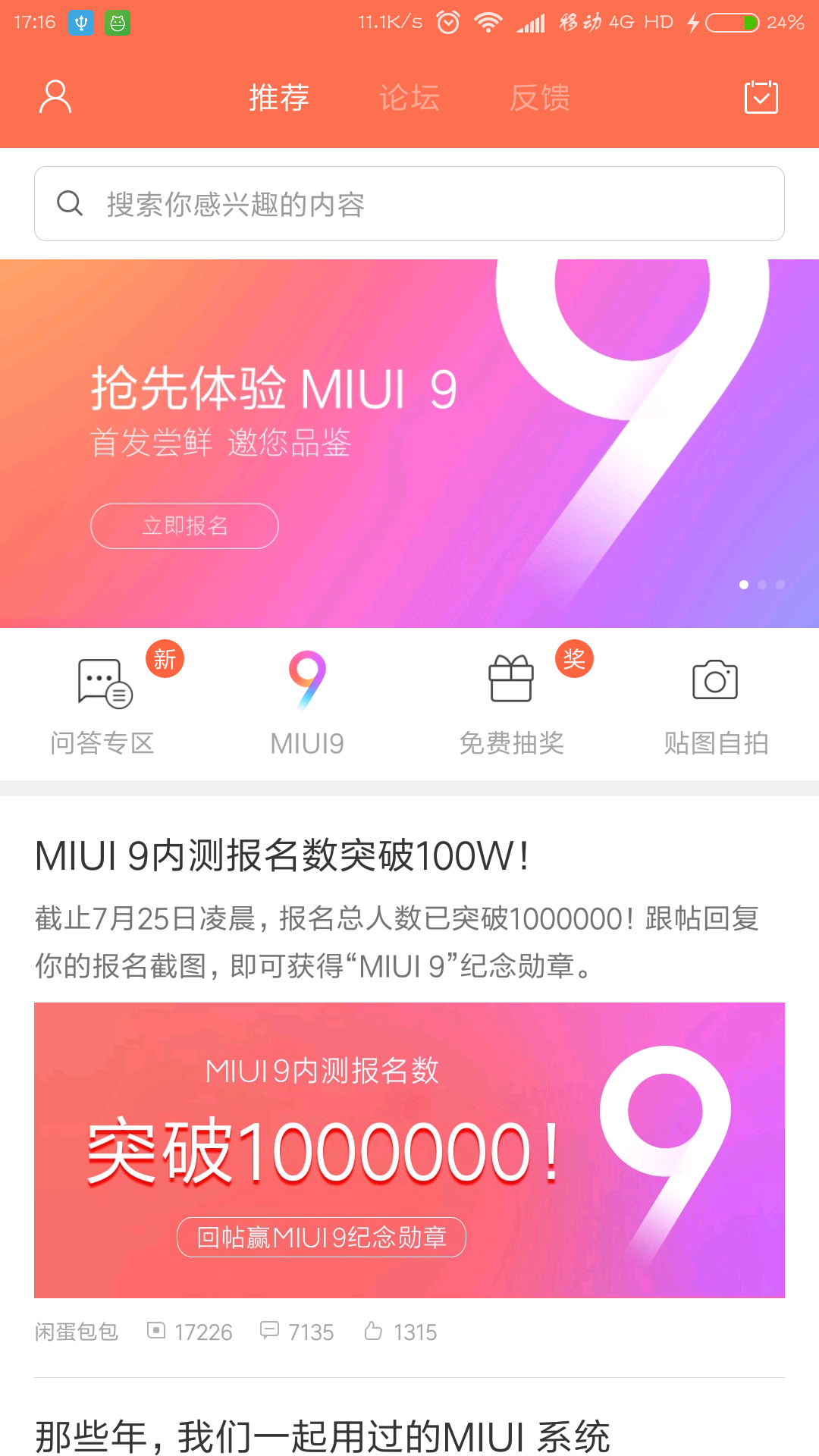Switch to the 反馈 tab
This screenshot has height=1456, width=819.
click(x=539, y=98)
